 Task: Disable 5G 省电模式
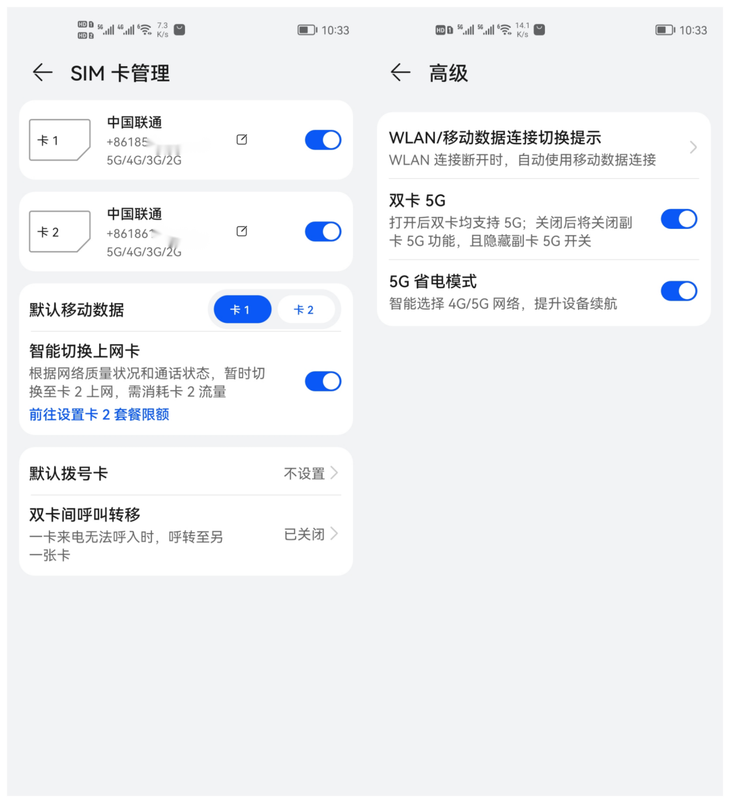tap(678, 291)
